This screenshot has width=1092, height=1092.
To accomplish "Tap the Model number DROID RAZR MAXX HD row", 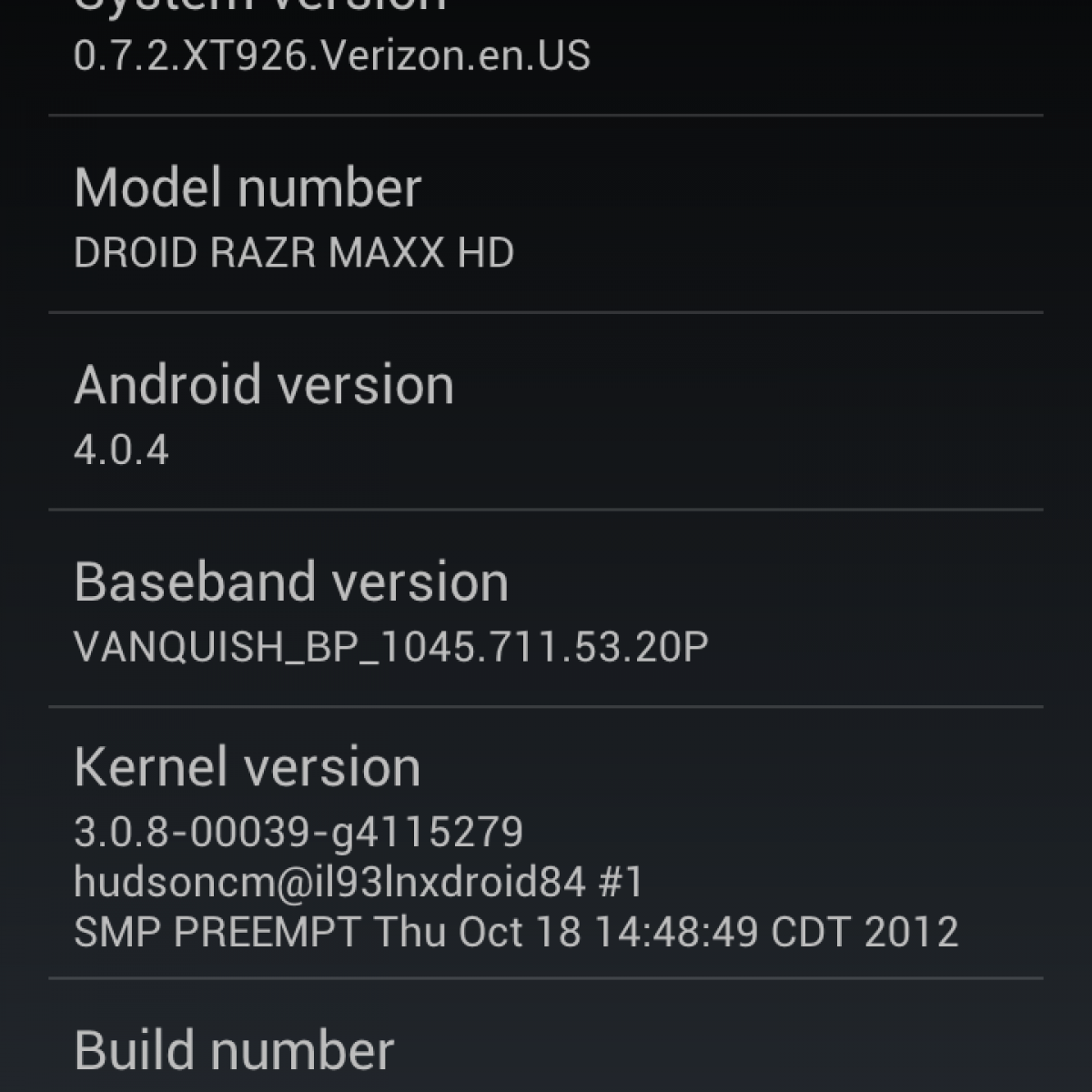I will (546, 216).
